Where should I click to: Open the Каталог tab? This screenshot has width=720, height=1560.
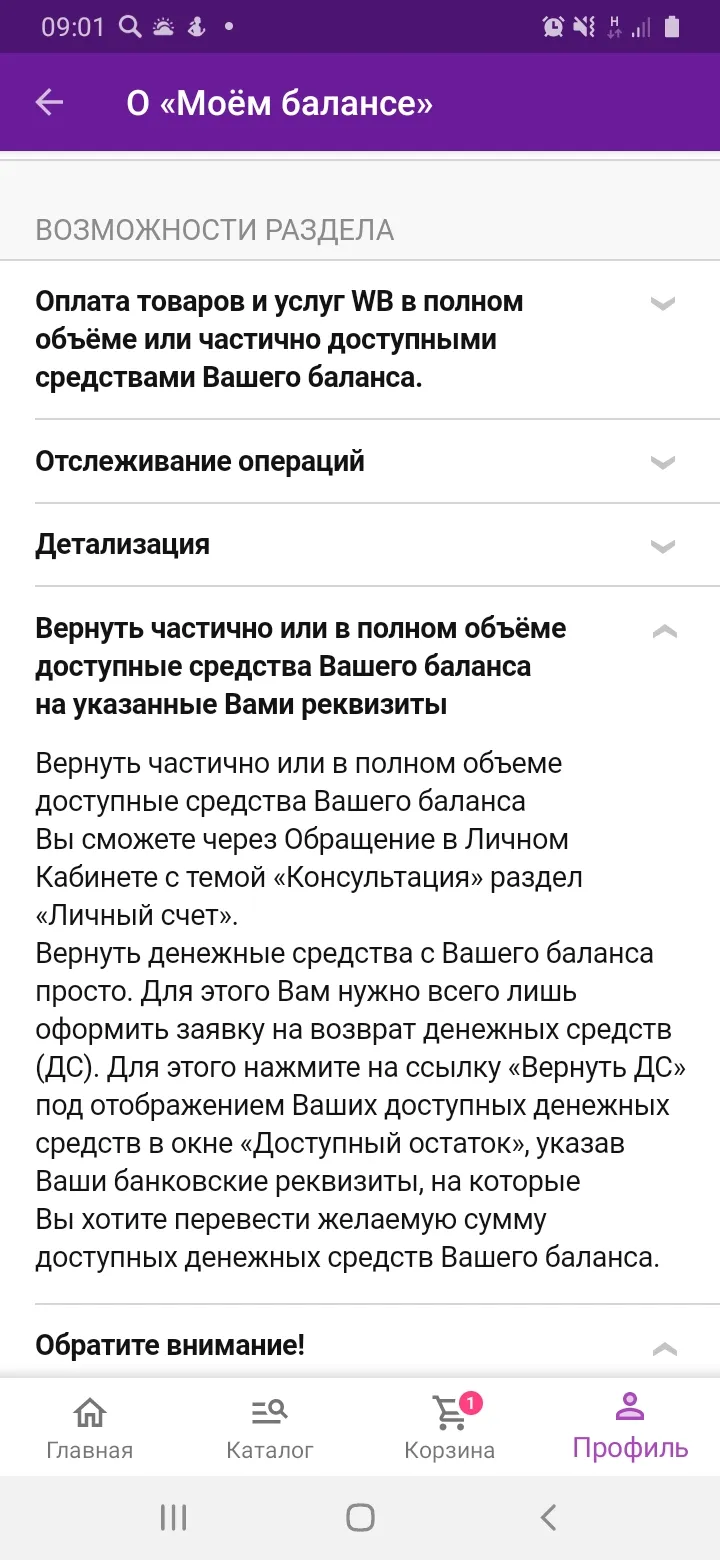pyautogui.click(x=270, y=1428)
